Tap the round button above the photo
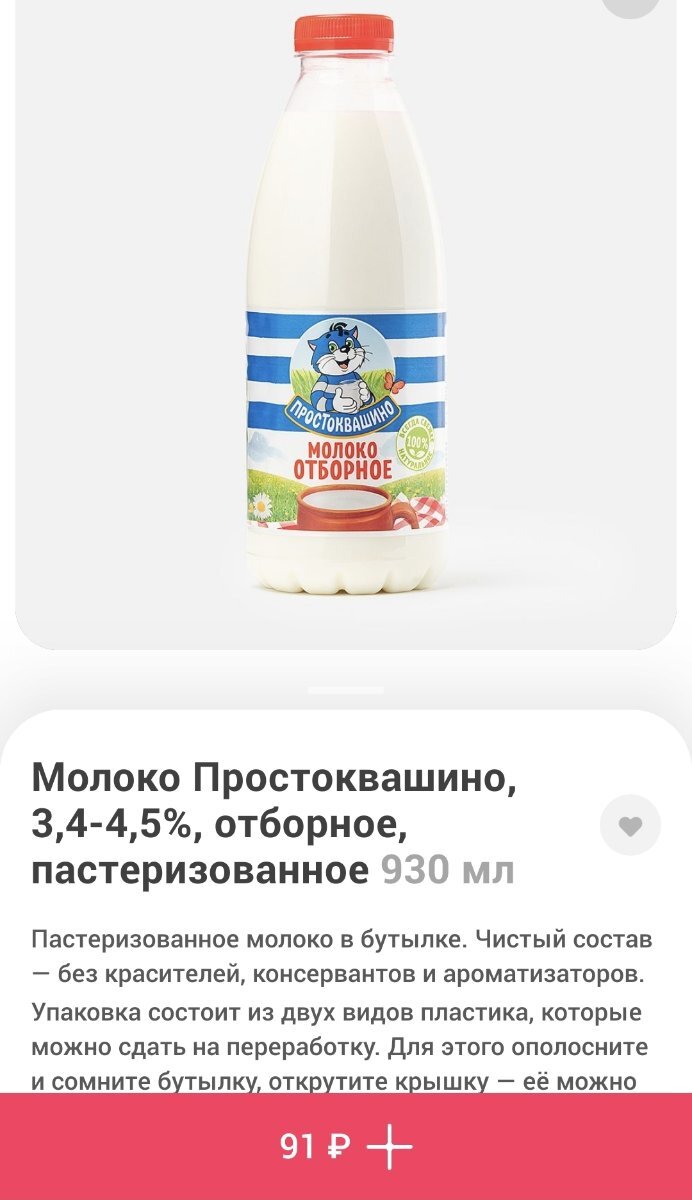 click(631, 5)
